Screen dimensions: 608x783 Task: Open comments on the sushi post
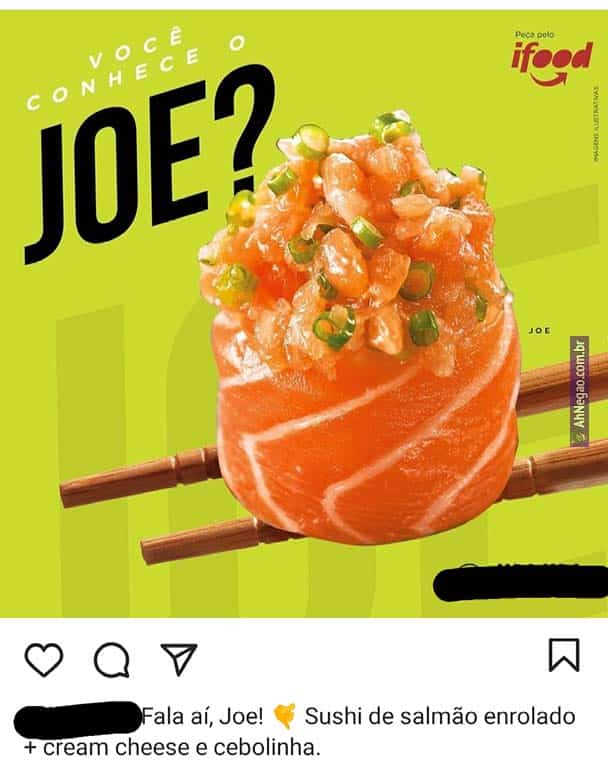coord(111,659)
